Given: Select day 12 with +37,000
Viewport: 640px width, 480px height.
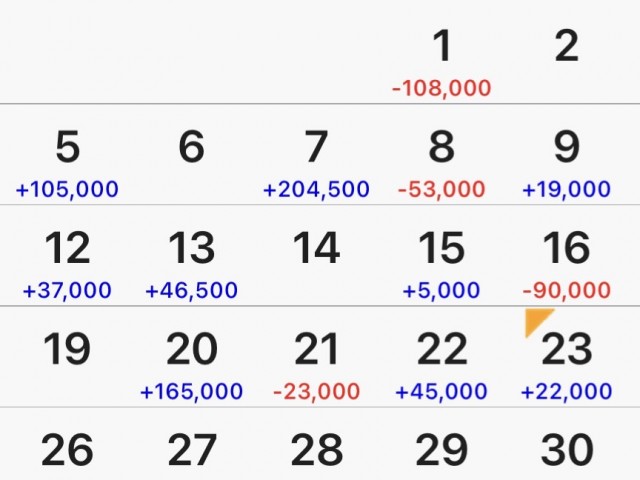Looking at the screenshot, I should pyautogui.click(x=67, y=260).
